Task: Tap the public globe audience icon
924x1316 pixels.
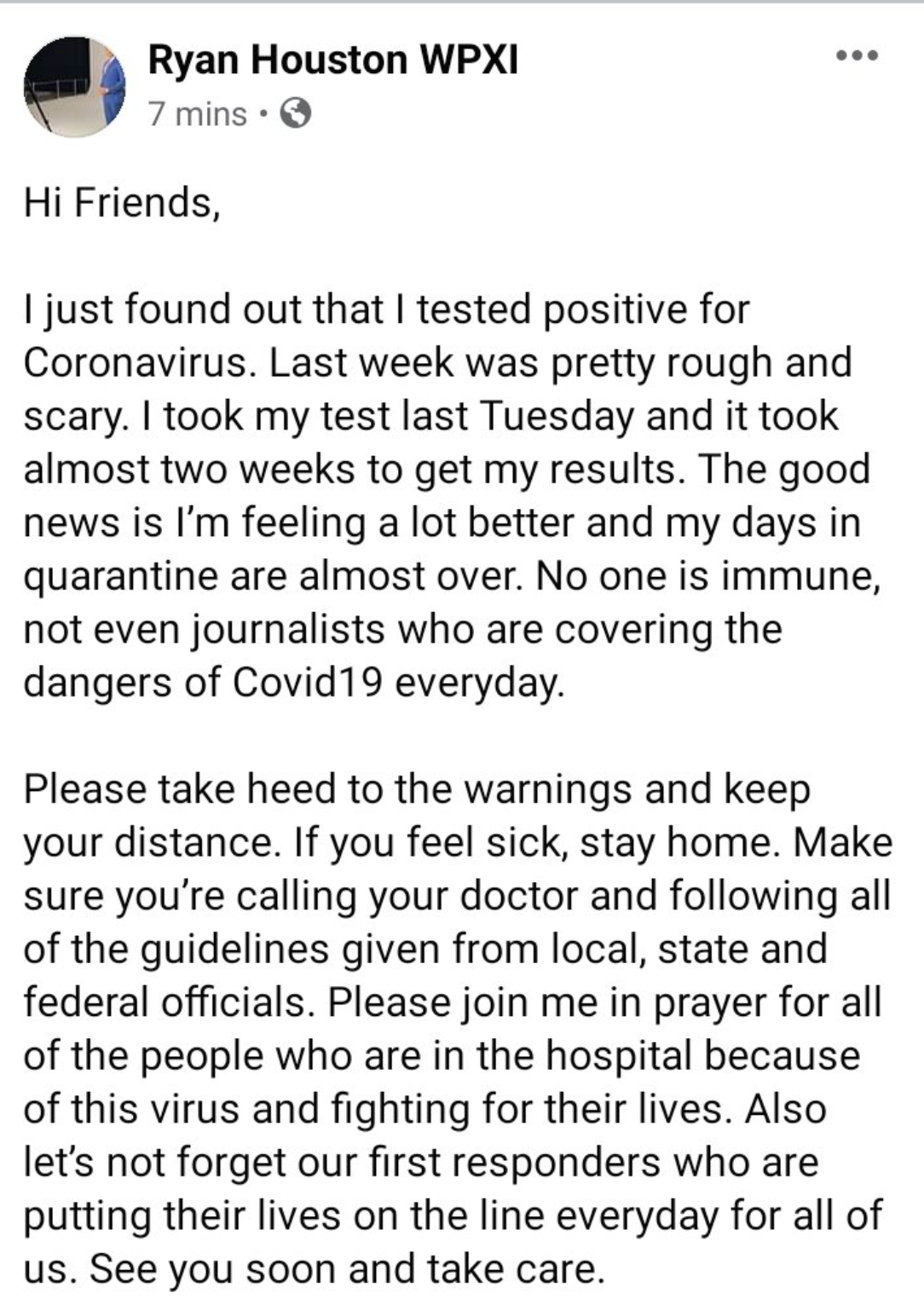Action: click(x=296, y=113)
